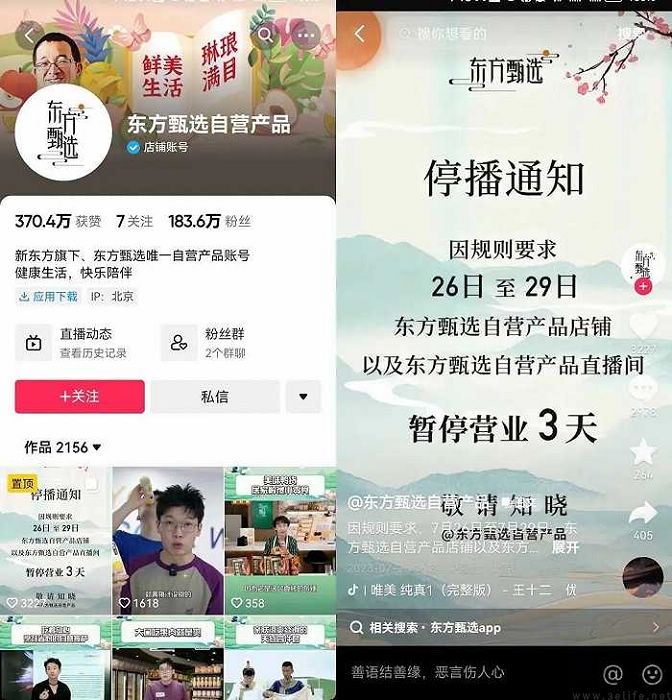Follow the account with the red 关注 button
This screenshot has width=672, height=700.
pos(80,397)
